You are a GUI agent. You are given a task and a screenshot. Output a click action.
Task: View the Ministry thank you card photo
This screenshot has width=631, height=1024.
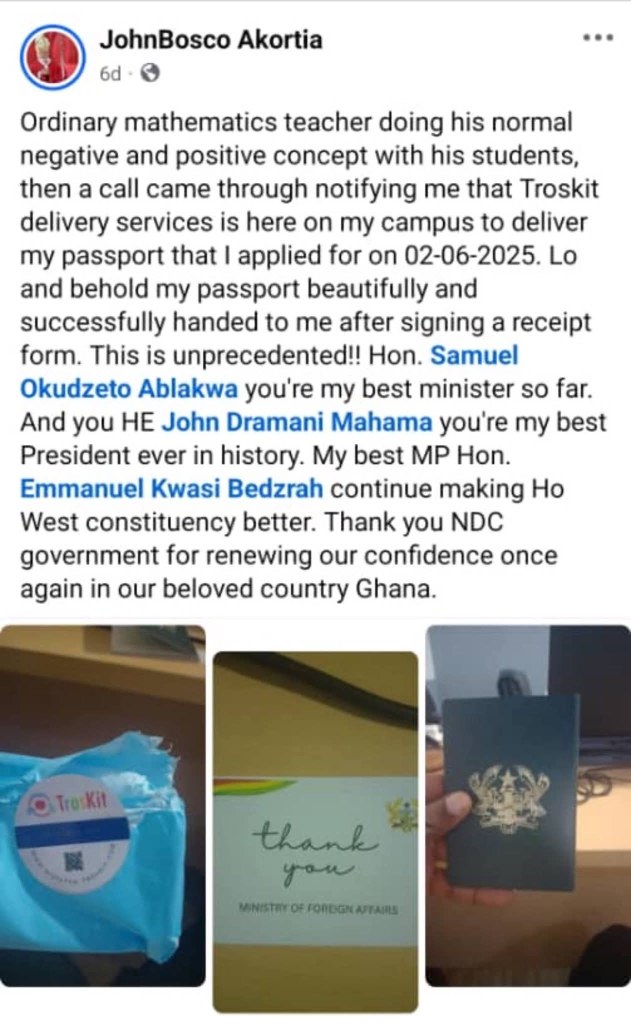(x=315, y=830)
